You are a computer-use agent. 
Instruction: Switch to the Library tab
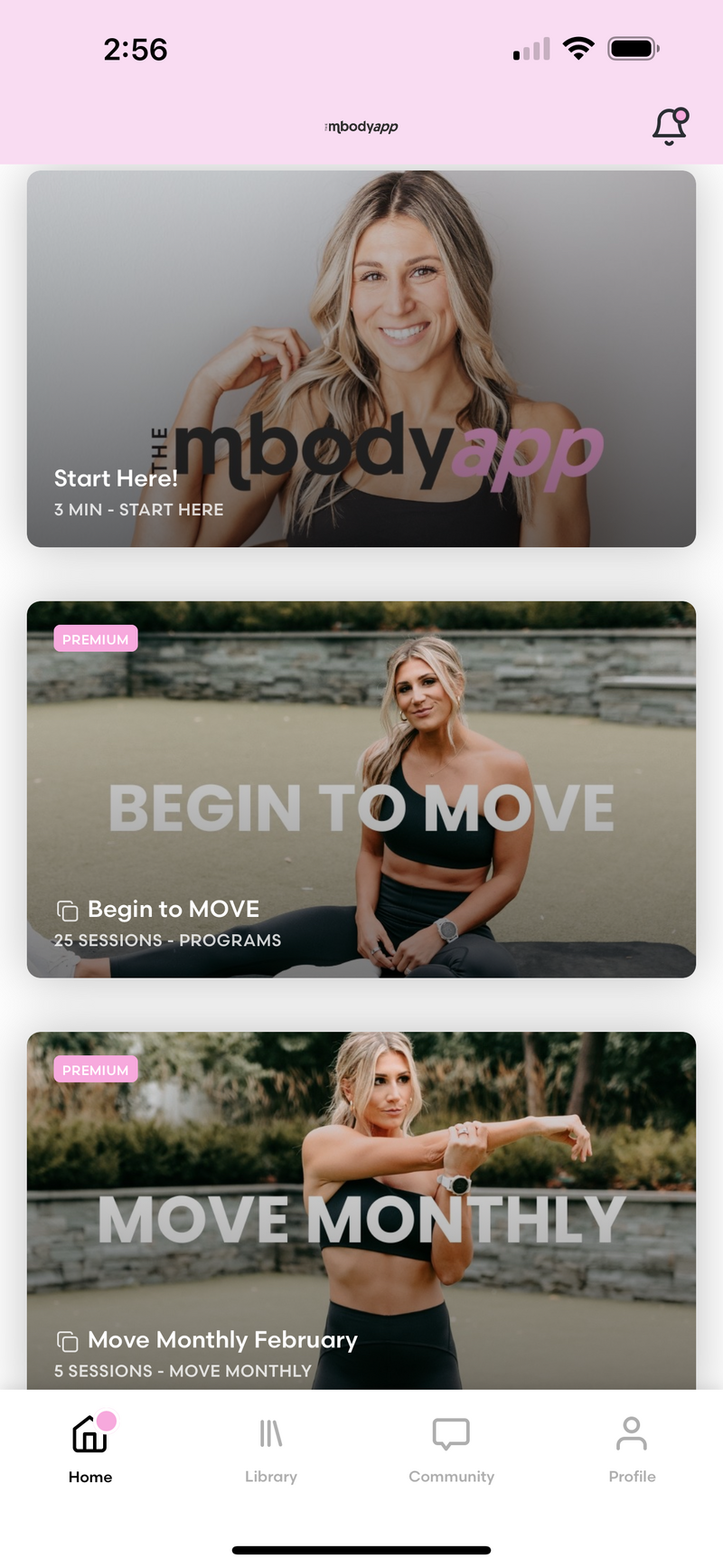pos(271,1448)
